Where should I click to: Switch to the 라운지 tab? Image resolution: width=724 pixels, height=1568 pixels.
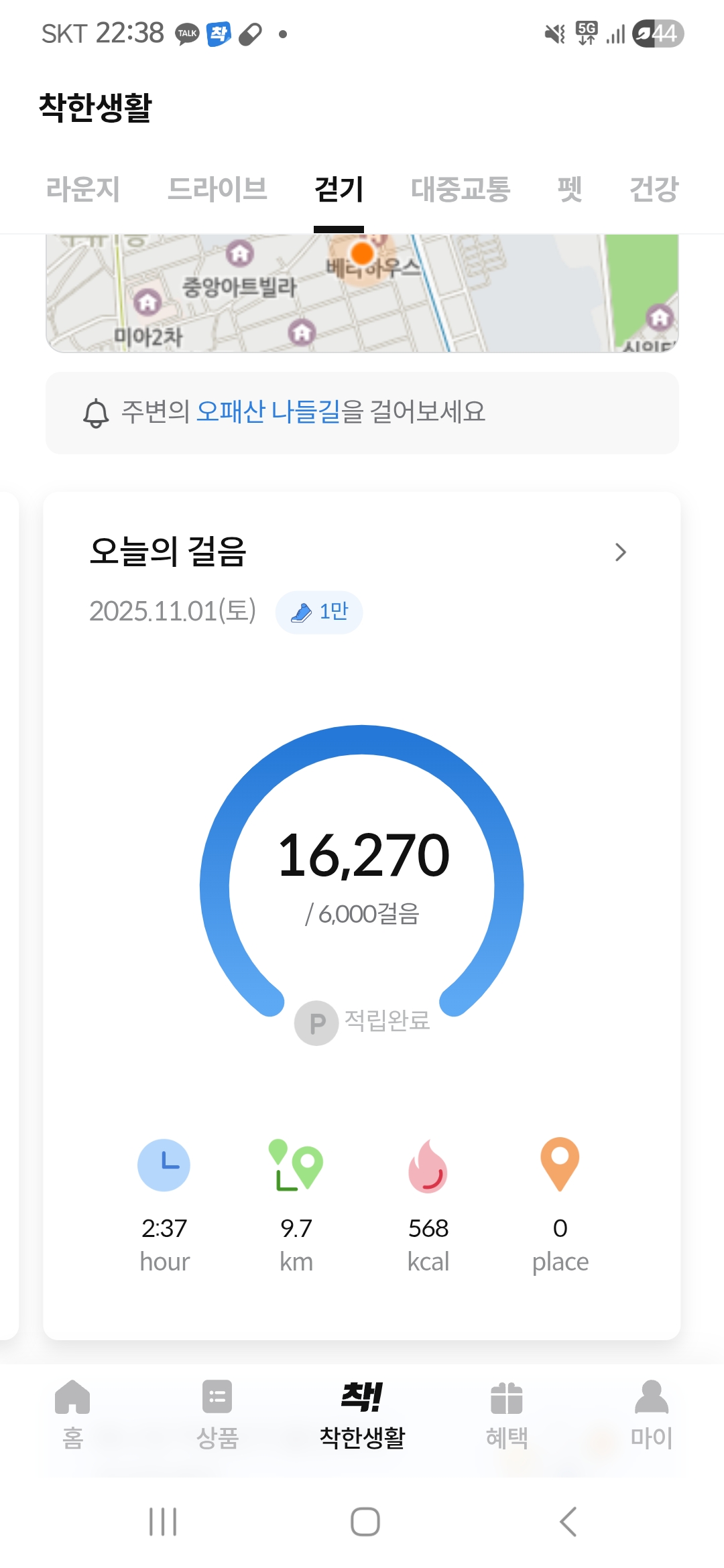[x=83, y=189]
